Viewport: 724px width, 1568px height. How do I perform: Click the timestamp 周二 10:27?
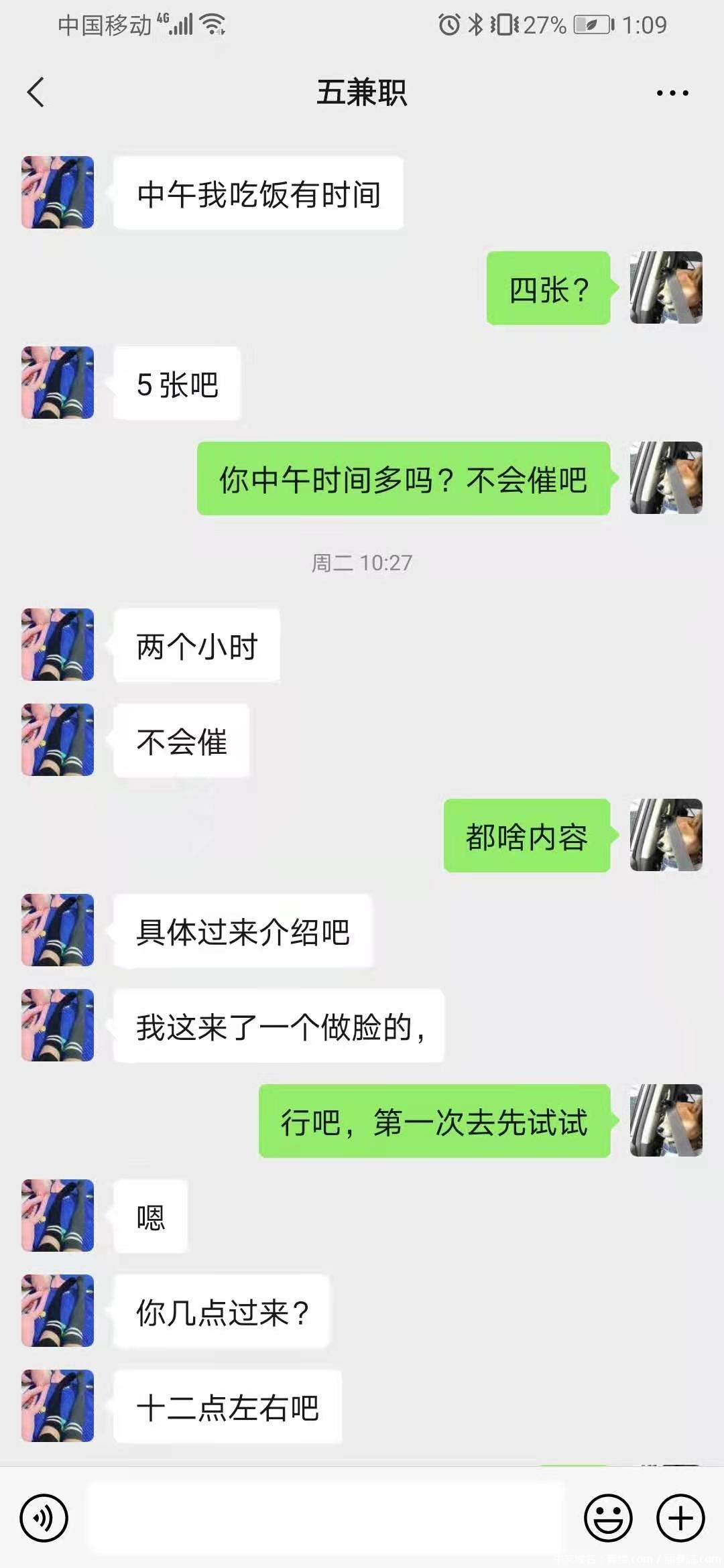point(362,563)
